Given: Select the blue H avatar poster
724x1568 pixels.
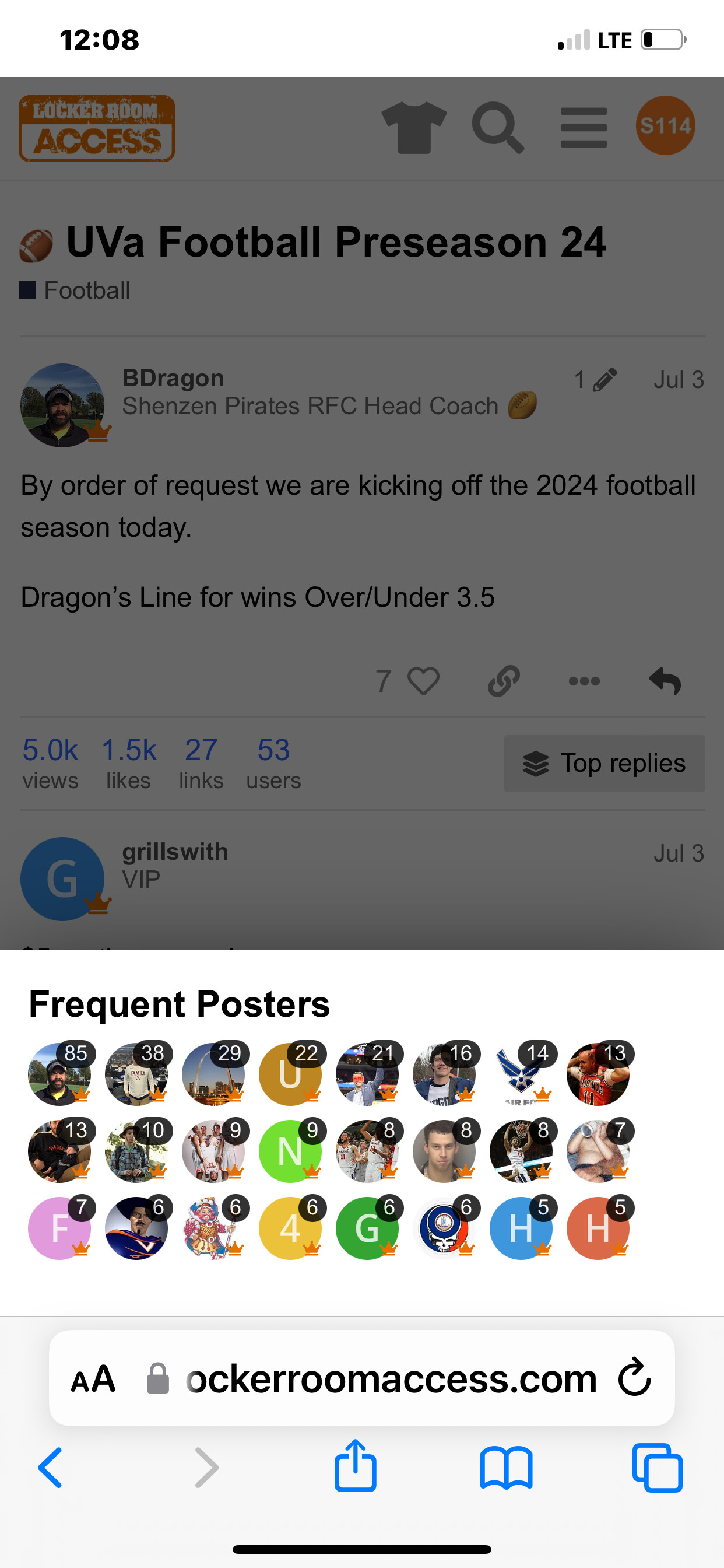Looking at the screenshot, I should [x=521, y=1228].
